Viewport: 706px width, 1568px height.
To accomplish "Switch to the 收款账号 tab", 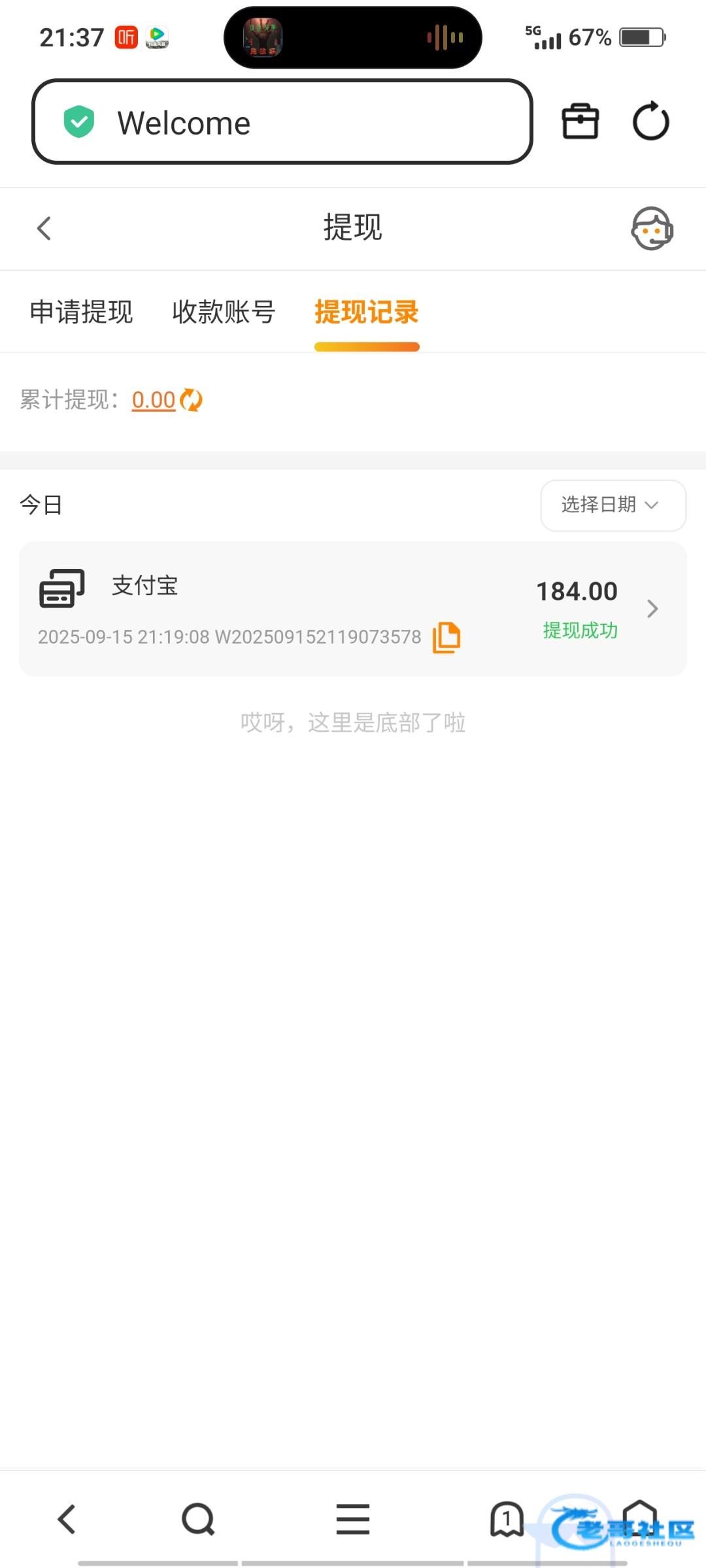I will coord(224,312).
